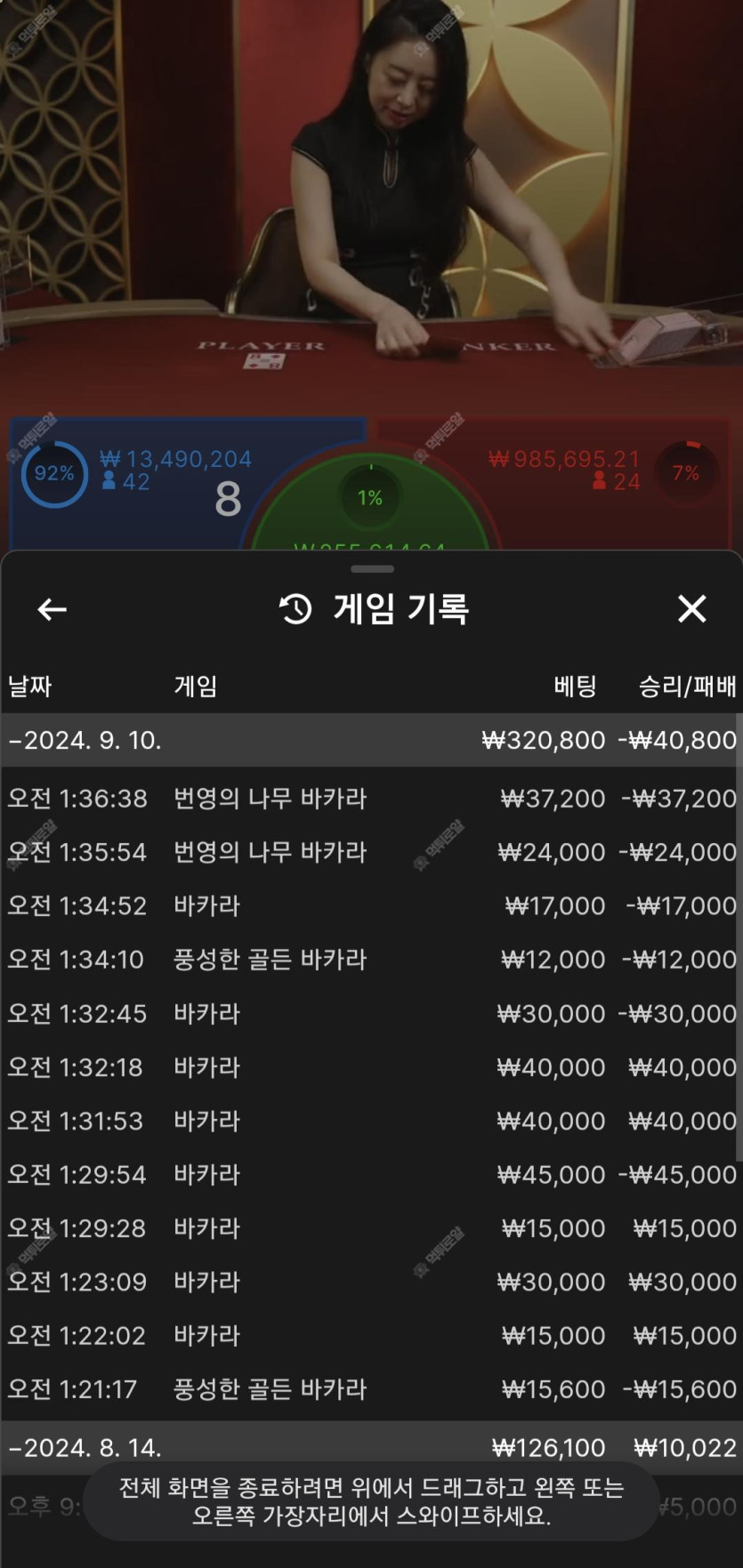Open the 오전 1:22:02 바카라 record

pyautogui.click(x=371, y=1335)
